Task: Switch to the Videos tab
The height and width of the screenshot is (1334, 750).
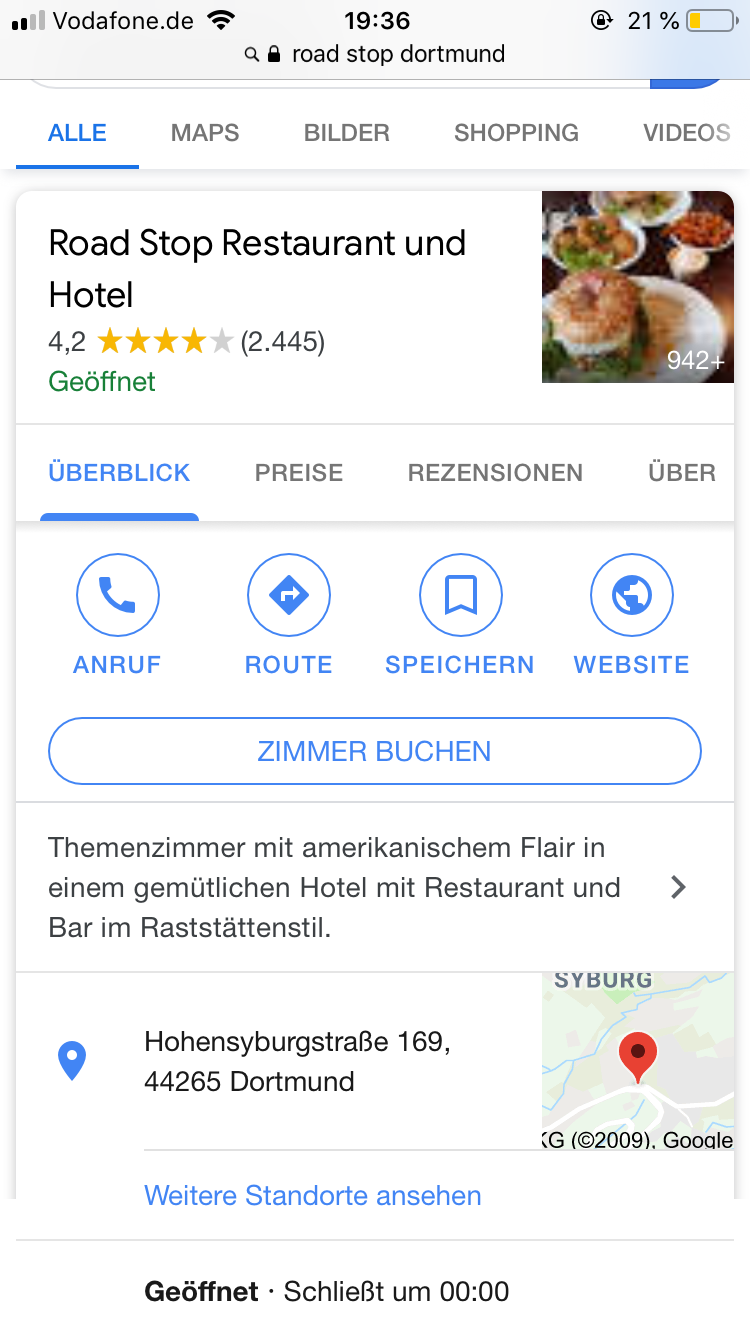Action: coord(686,133)
